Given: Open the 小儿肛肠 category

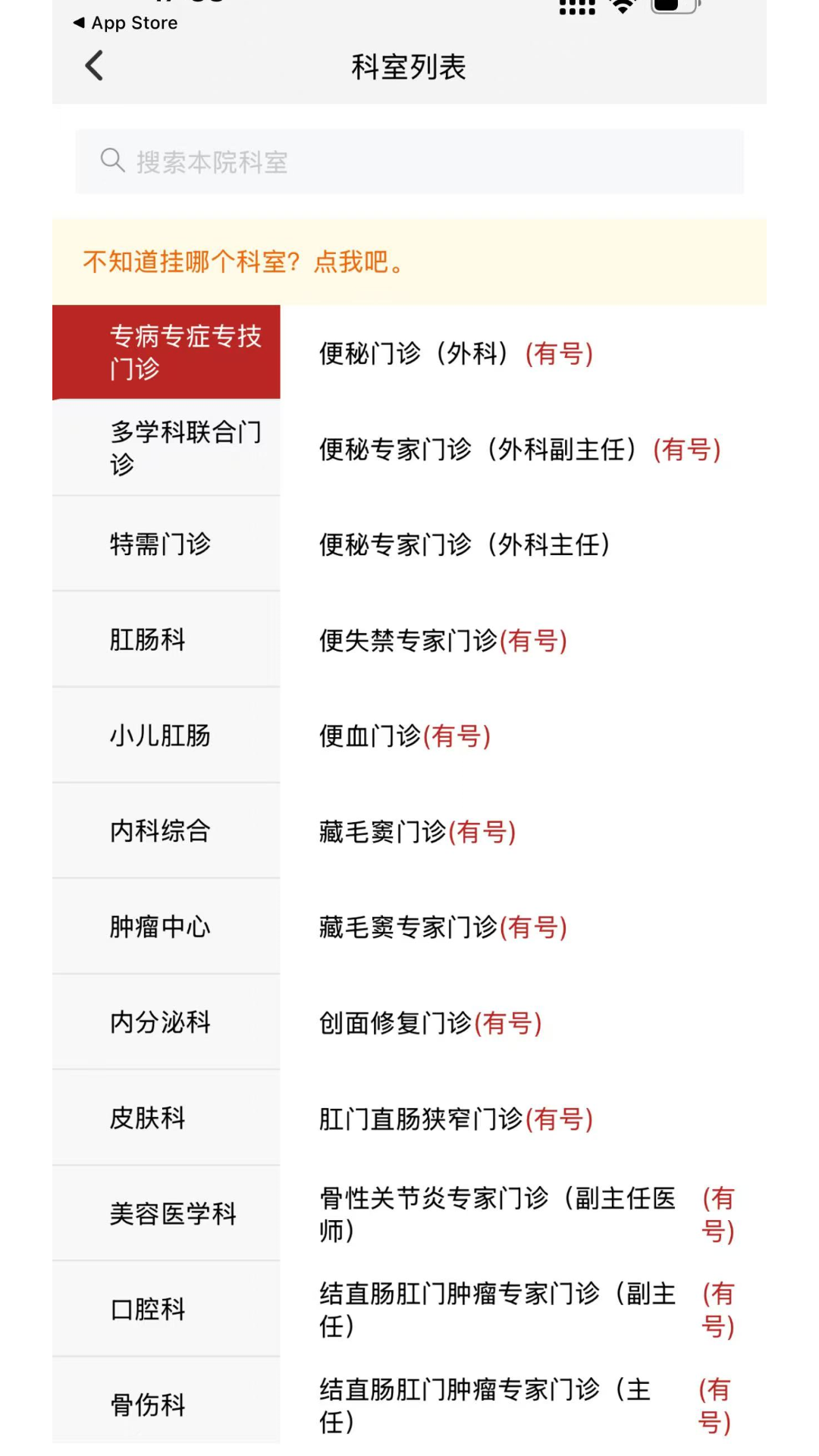Looking at the screenshot, I should (167, 735).
